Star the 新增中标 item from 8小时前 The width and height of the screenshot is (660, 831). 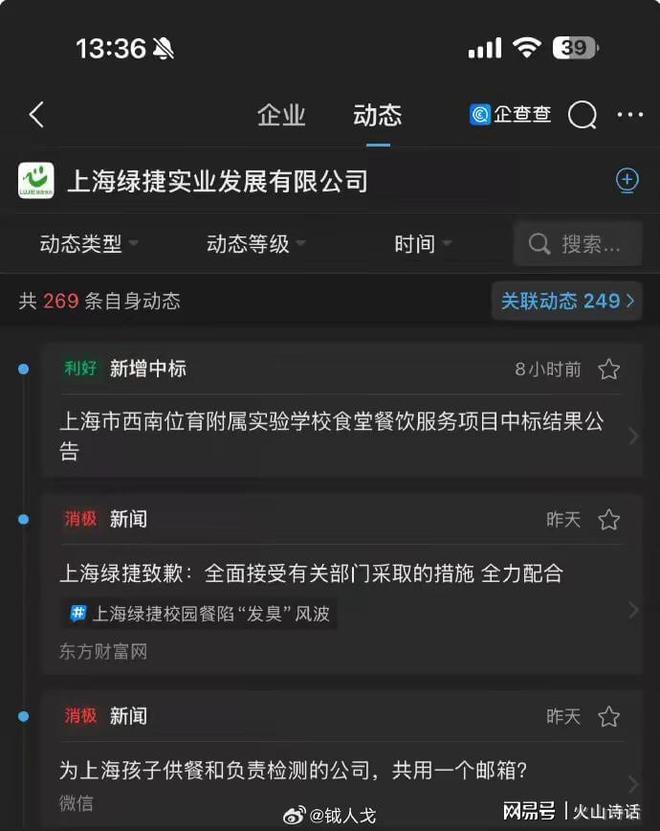point(608,369)
